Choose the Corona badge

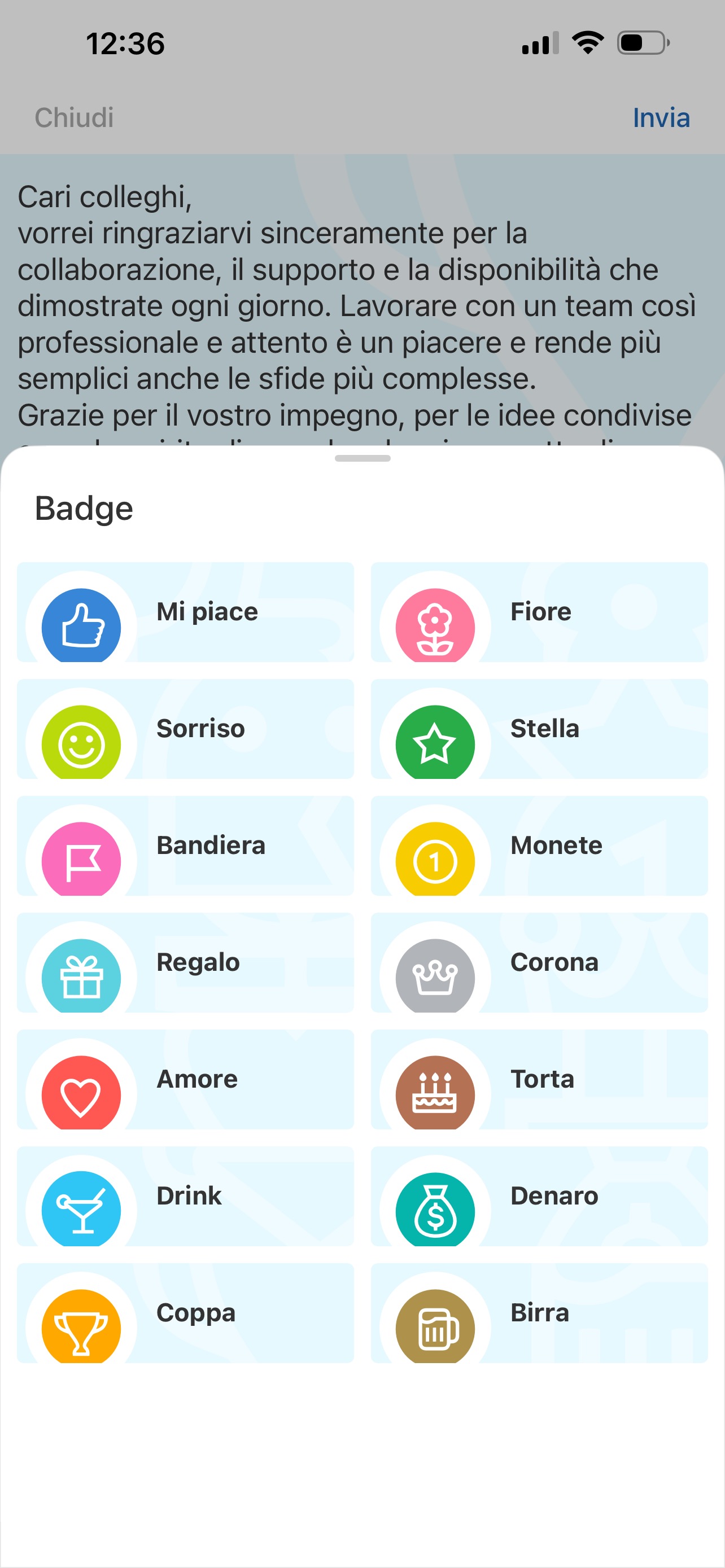(x=539, y=963)
